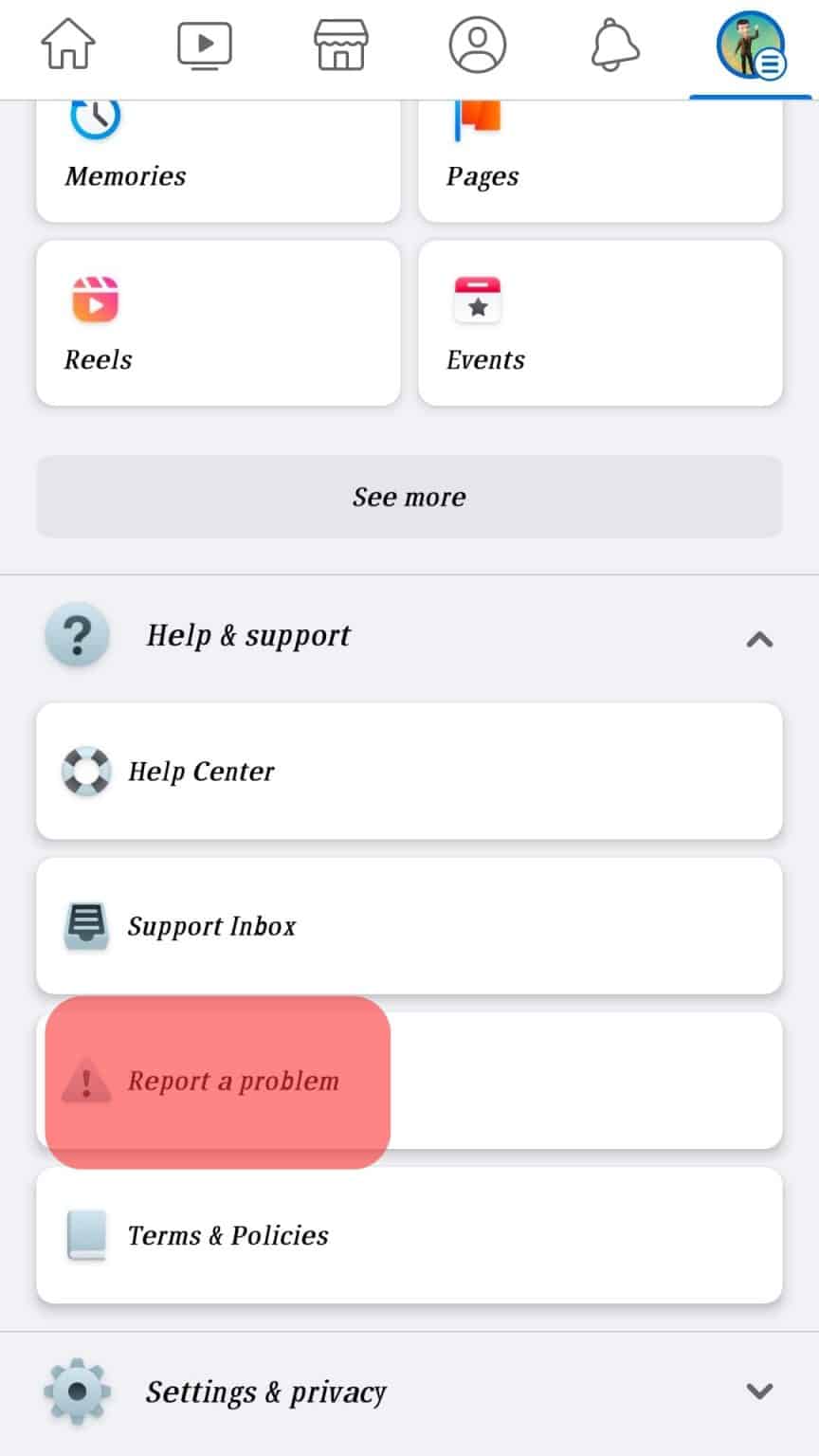Open the Memories clock icon
819x1456 pixels.
tap(95, 114)
